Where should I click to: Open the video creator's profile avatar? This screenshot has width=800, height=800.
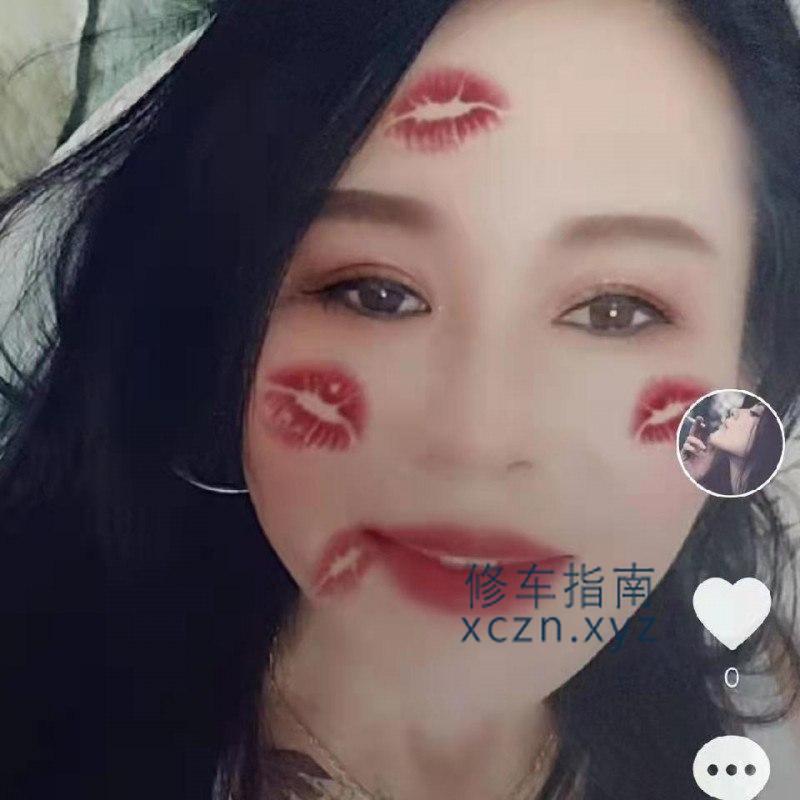pyautogui.click(x=730, y=441)
